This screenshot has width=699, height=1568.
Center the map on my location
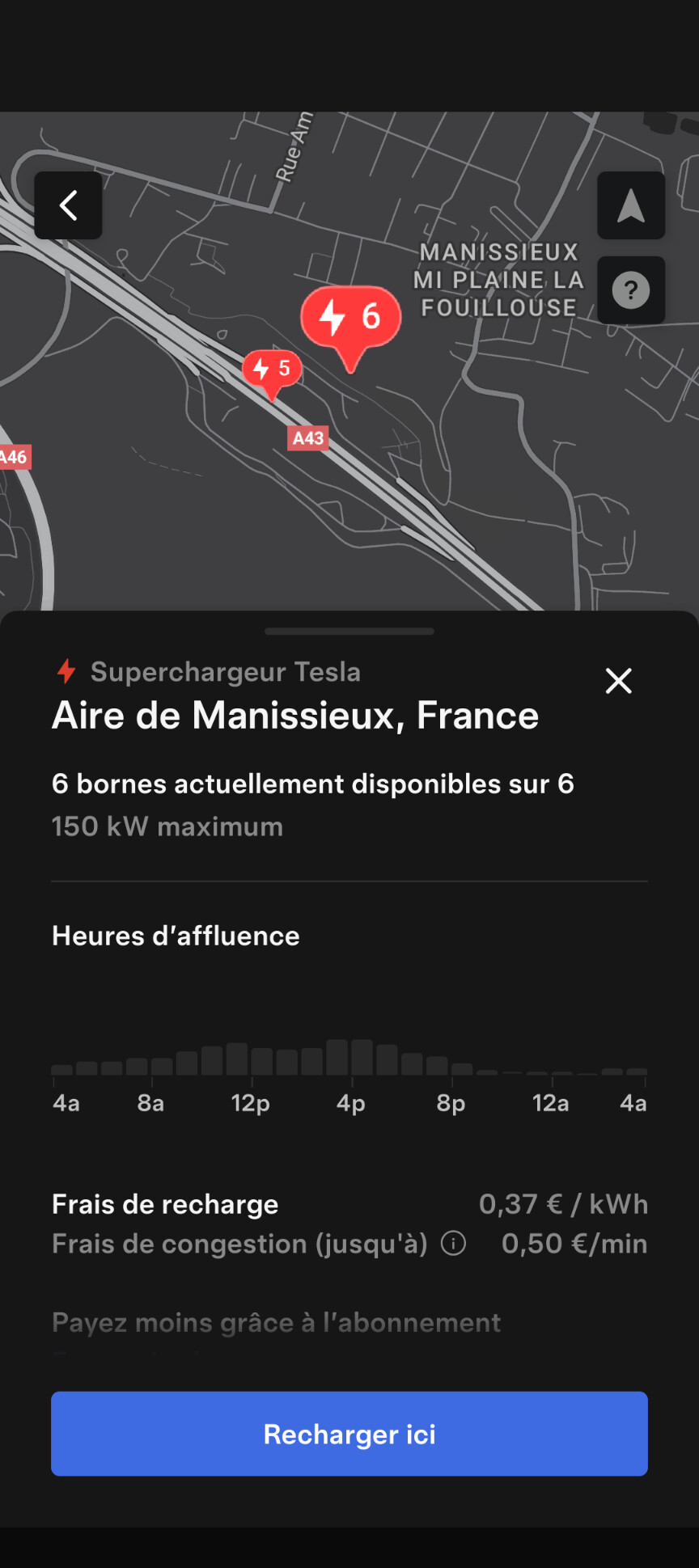(631, 205)
